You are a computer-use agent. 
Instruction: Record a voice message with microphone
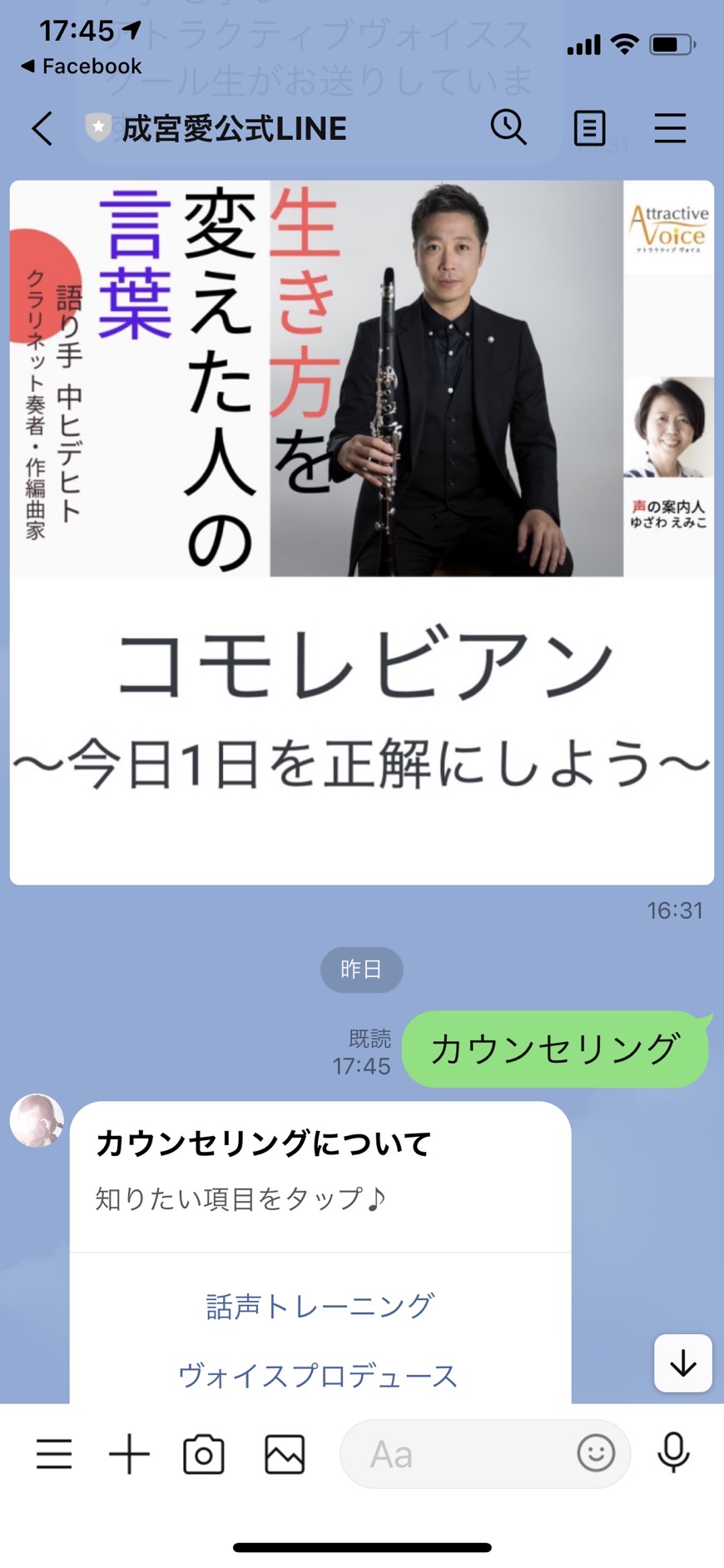(673, 1453)
